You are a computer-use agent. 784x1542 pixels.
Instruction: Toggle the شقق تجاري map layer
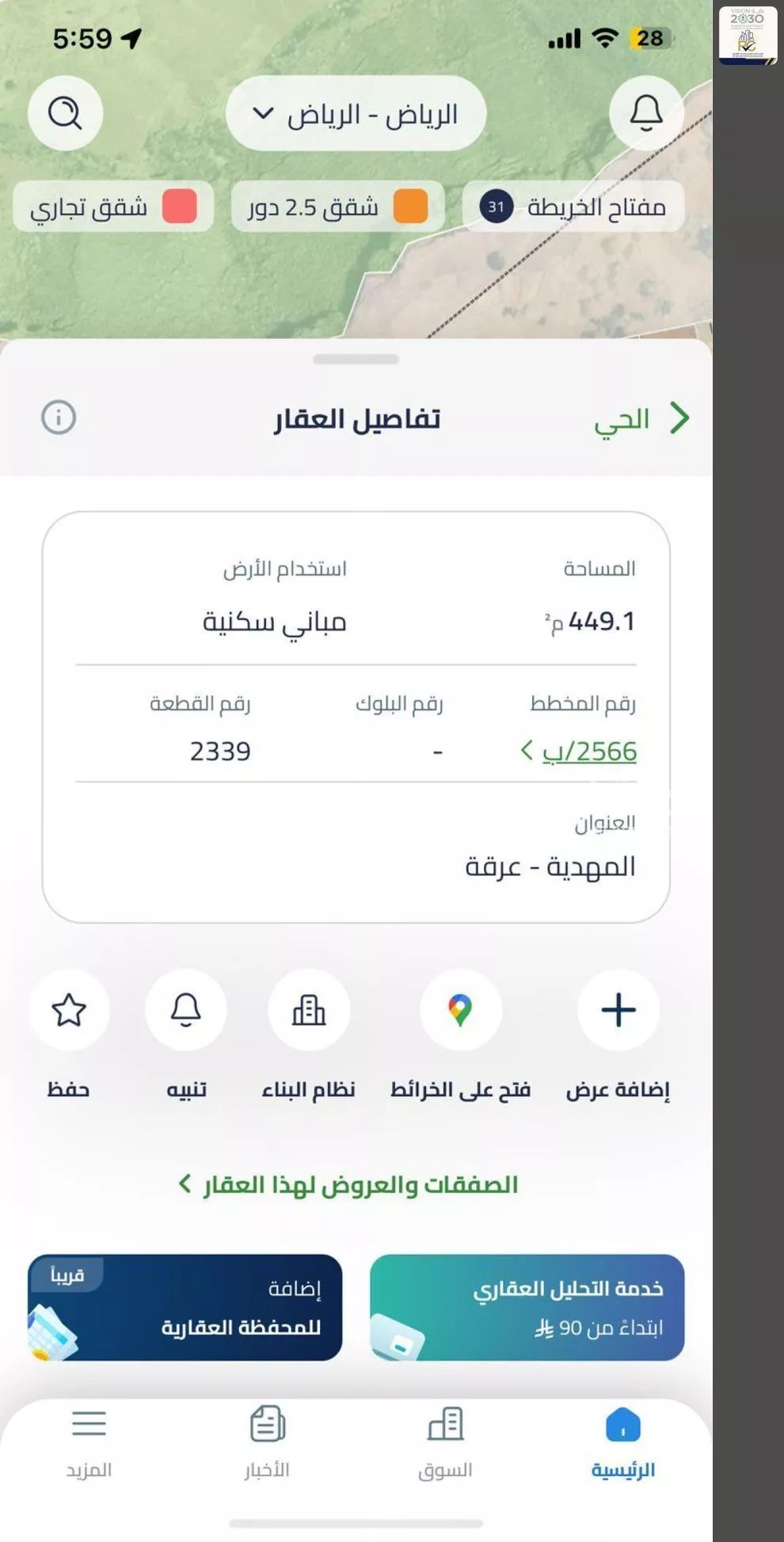point(111,207)
